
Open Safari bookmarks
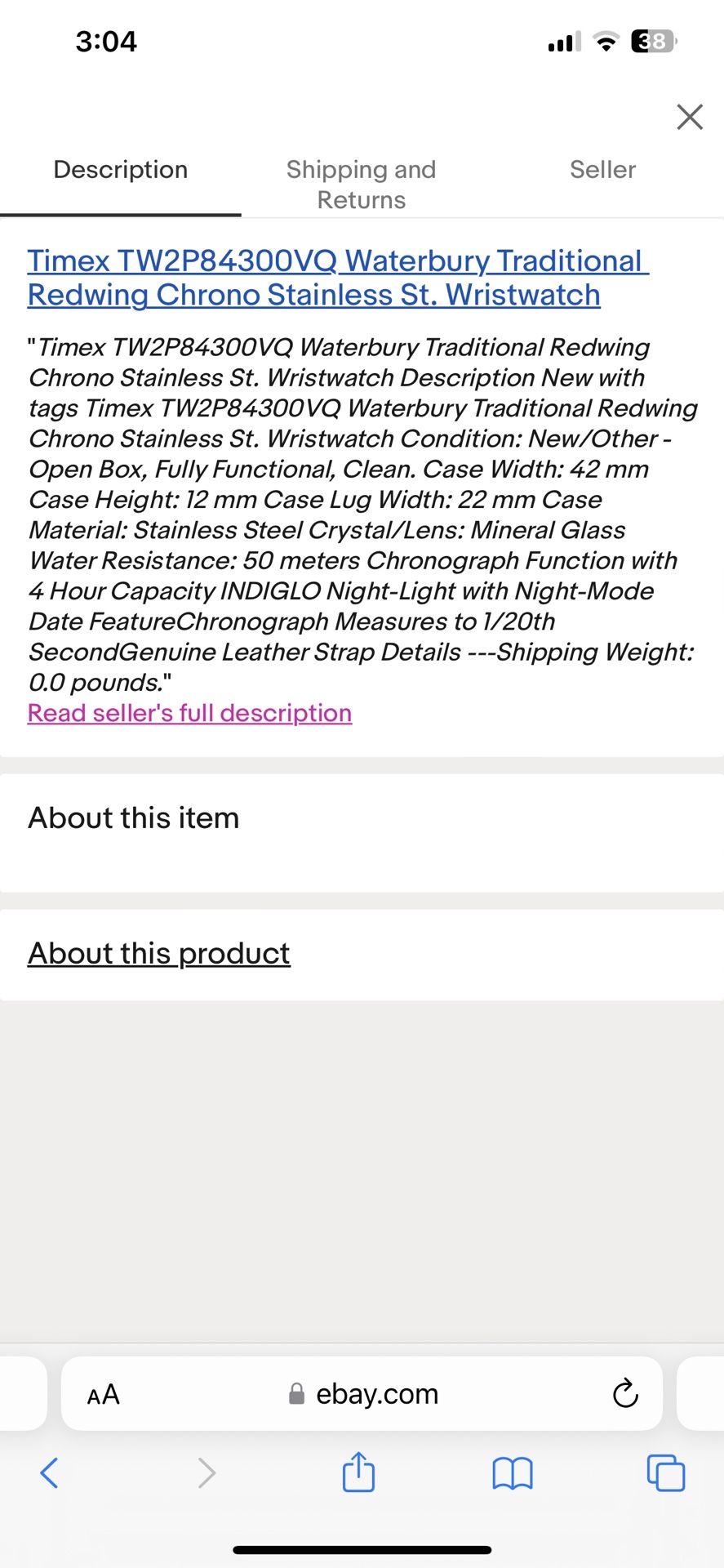coord(513,1474)
